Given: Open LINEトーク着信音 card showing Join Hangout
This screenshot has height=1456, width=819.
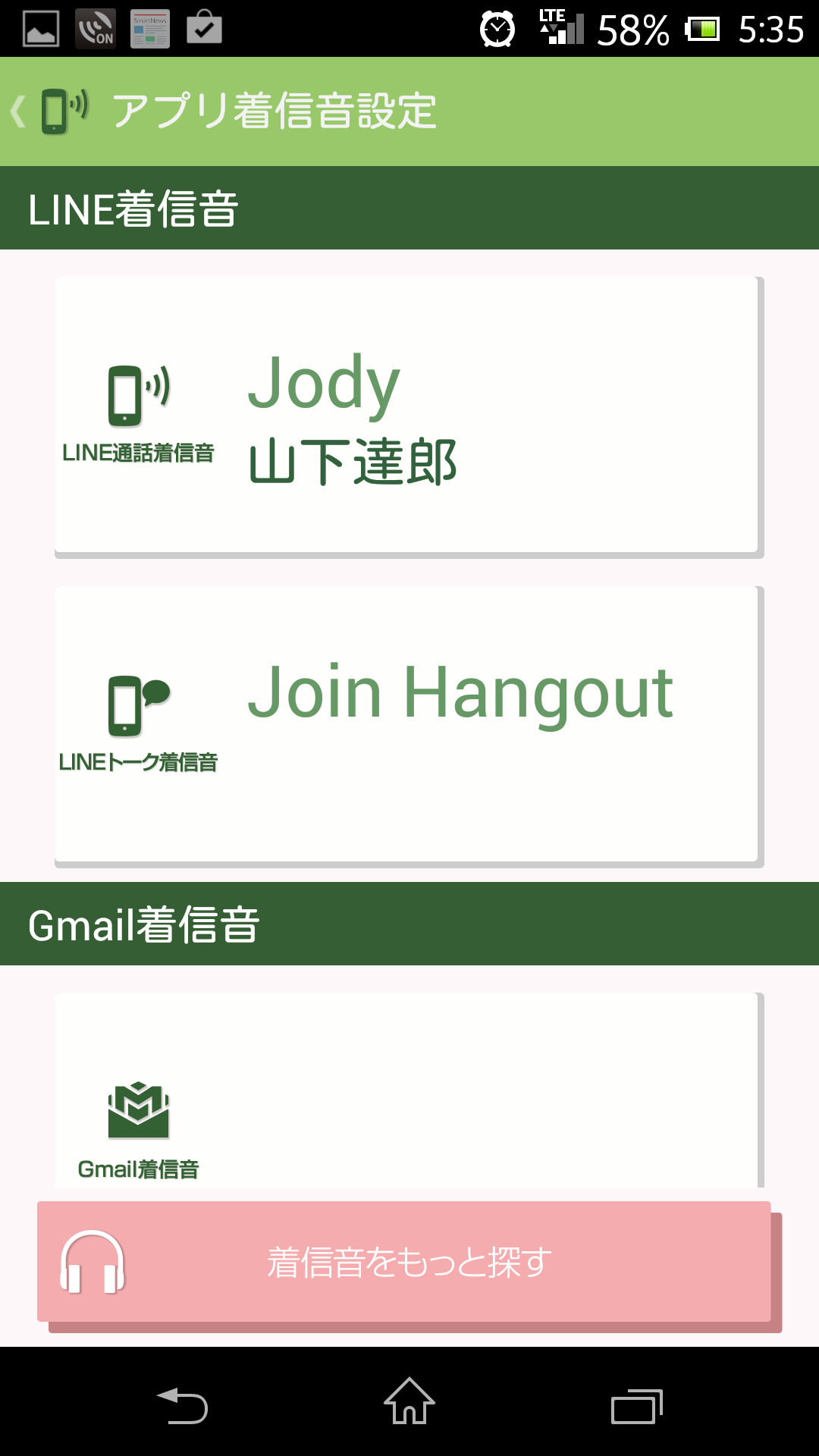Looking at the screenshot, I should (407, 725).
